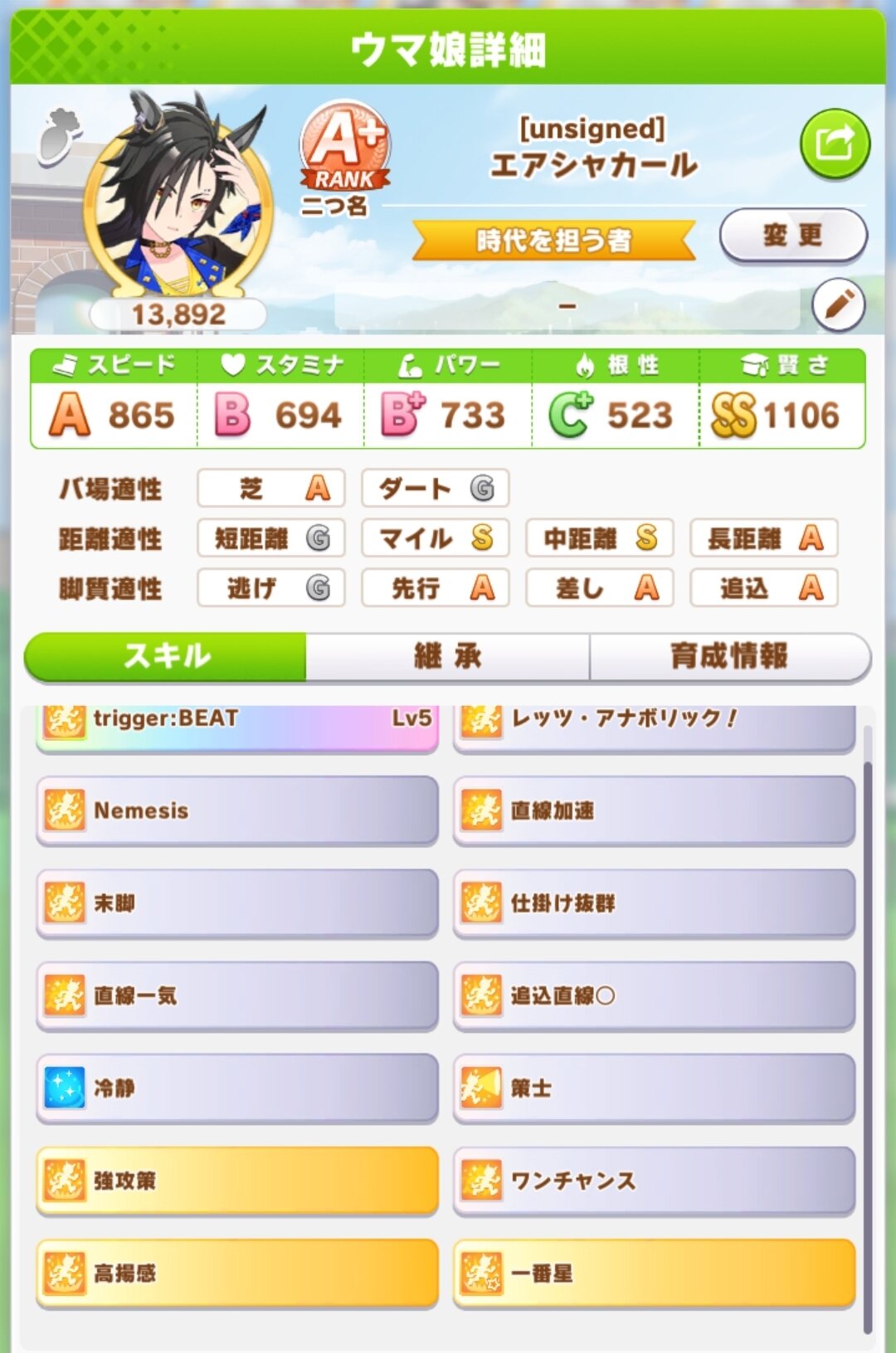Open the 策士 skill details

click(x=654, y=1088)
